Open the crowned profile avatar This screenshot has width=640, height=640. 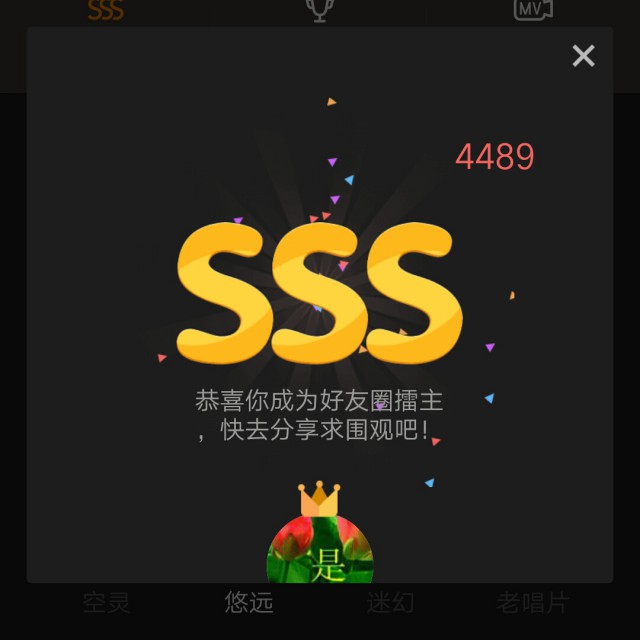320,552
